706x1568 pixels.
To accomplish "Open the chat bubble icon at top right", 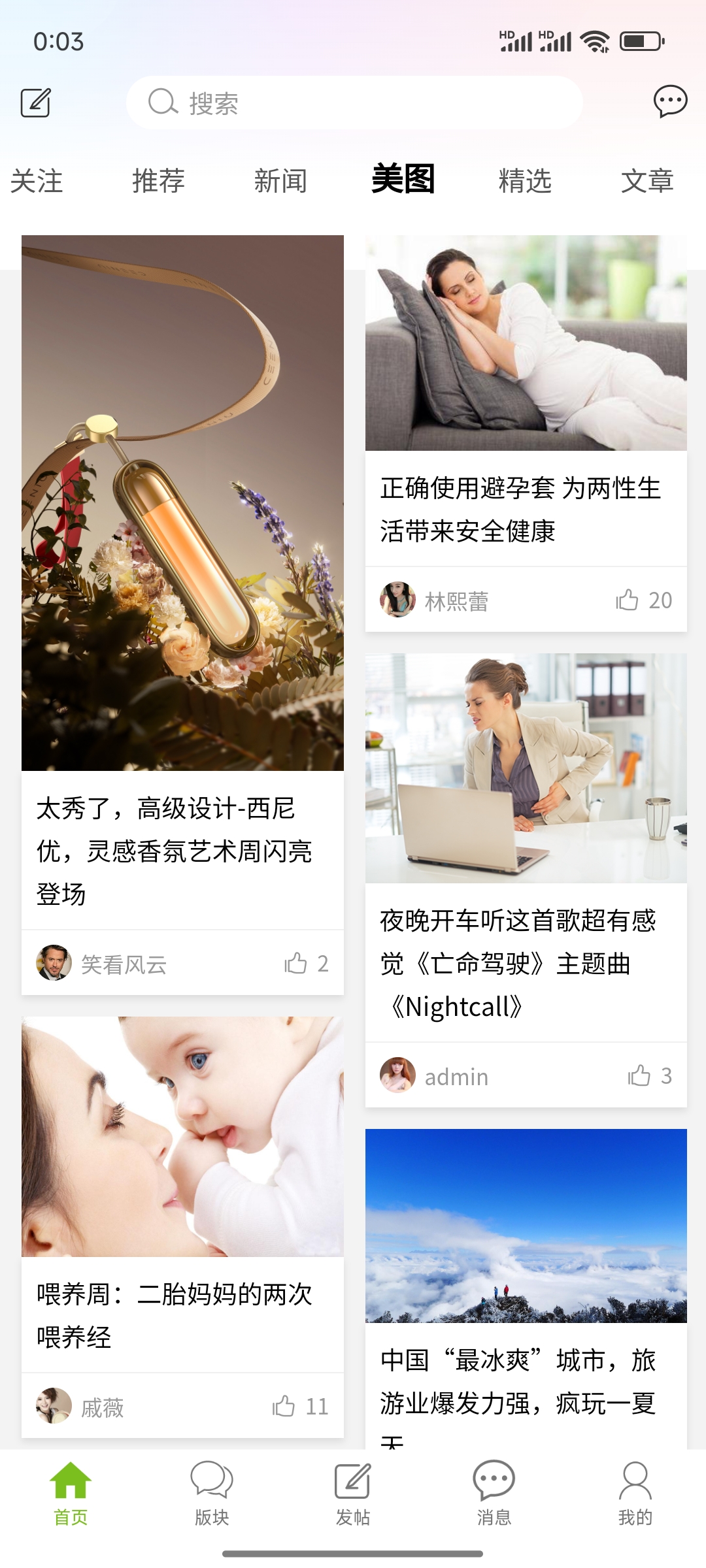I will coord(670,101).
